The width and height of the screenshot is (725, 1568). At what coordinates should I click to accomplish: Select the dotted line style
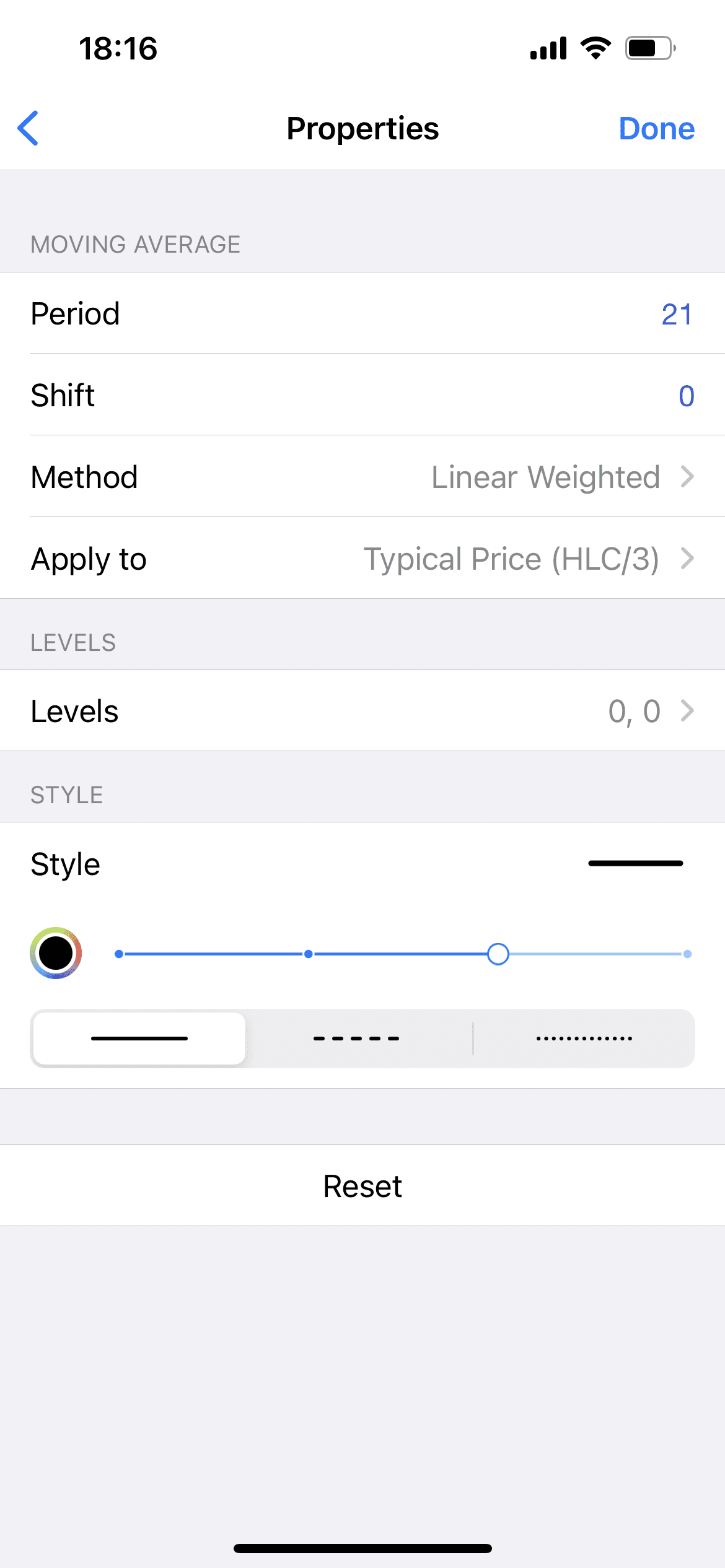584,1039
